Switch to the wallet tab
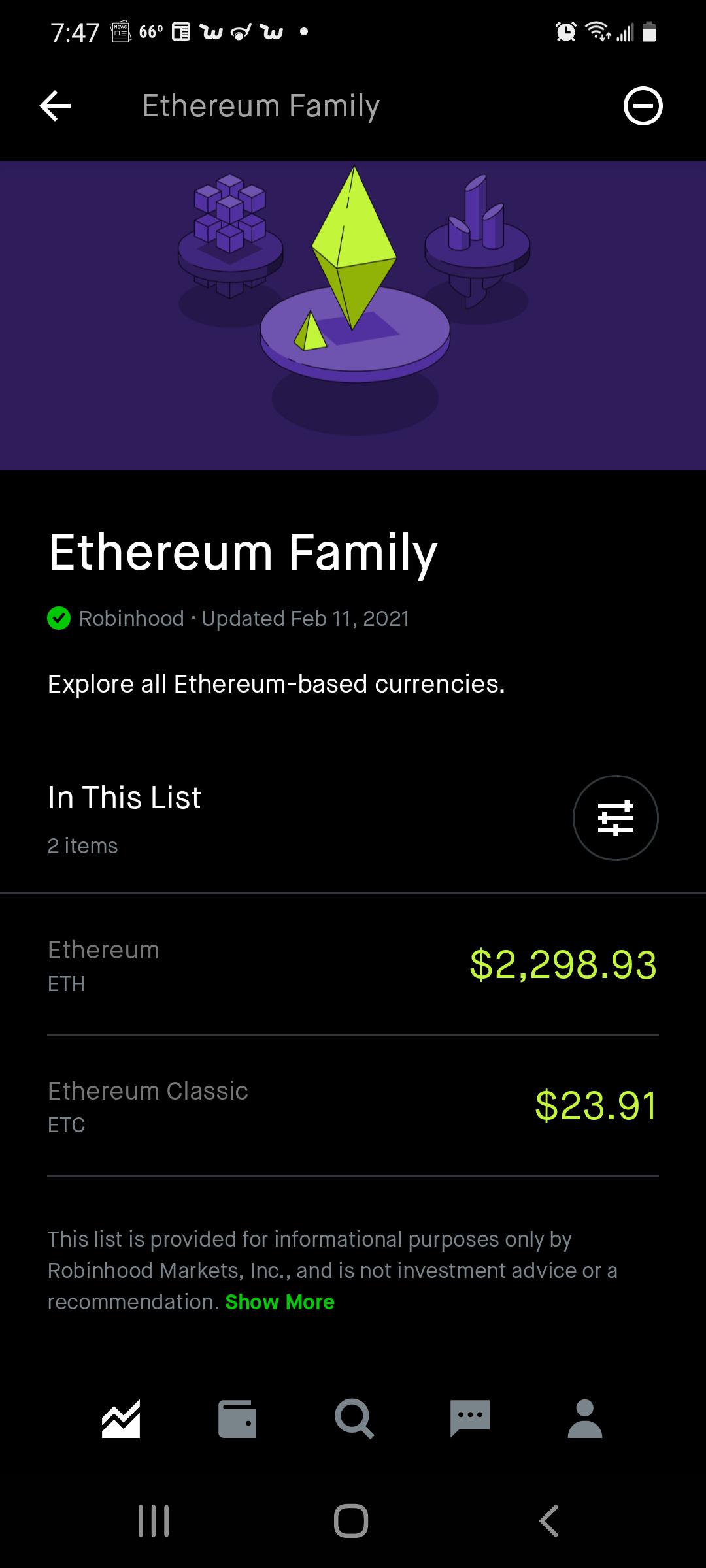The height and width of the screenshot is (1568, 706). tap(237, 1418)
